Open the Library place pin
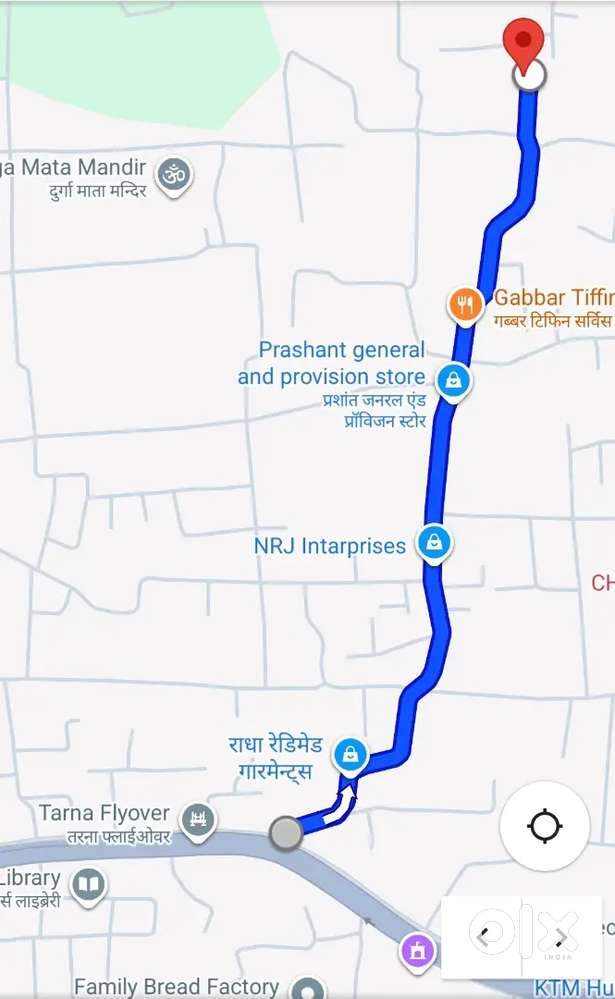The height and width of the screenshot is (999, 615). coord(89,885)
